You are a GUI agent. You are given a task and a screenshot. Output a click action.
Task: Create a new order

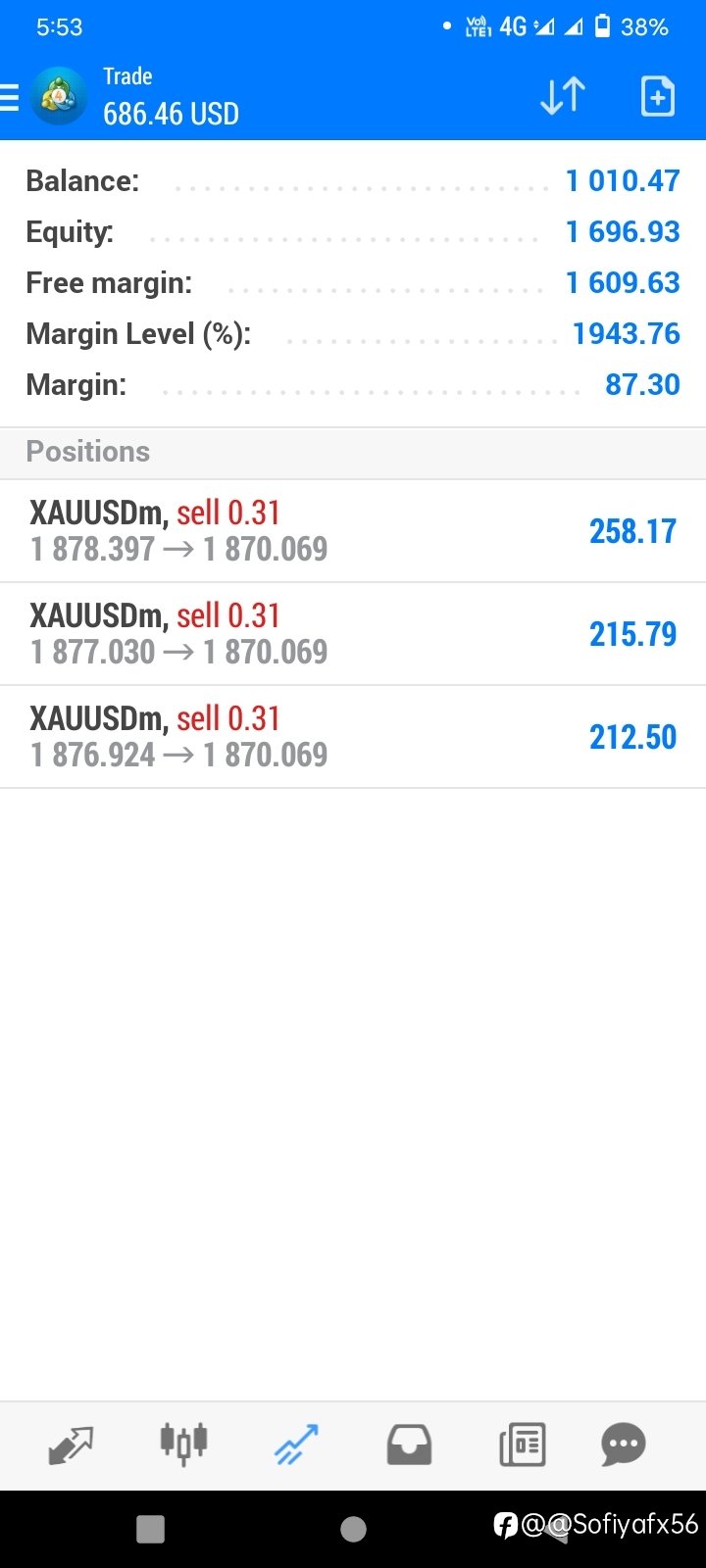tap(658, 96)
